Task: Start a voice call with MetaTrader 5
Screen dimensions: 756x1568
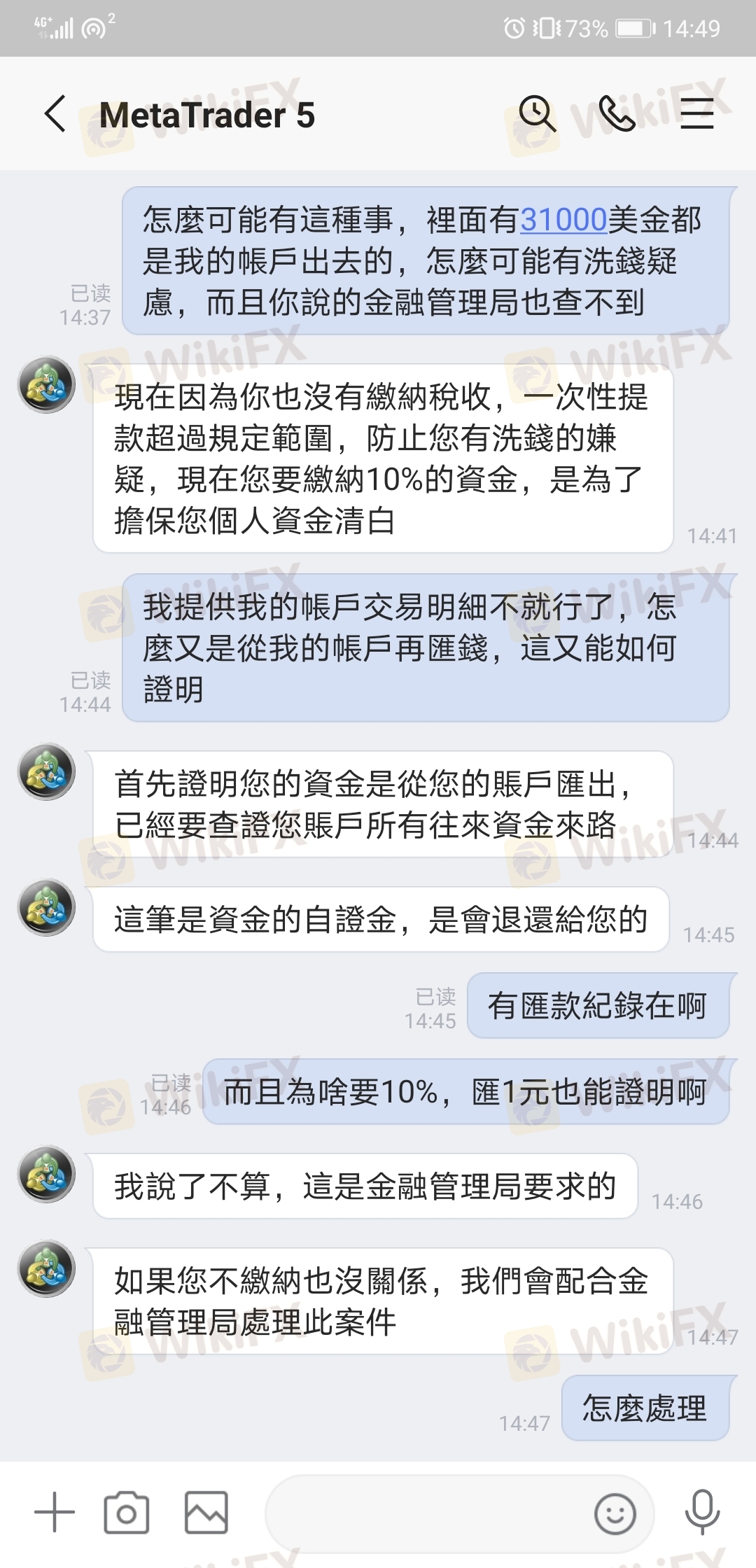Action: coord(617,113)
